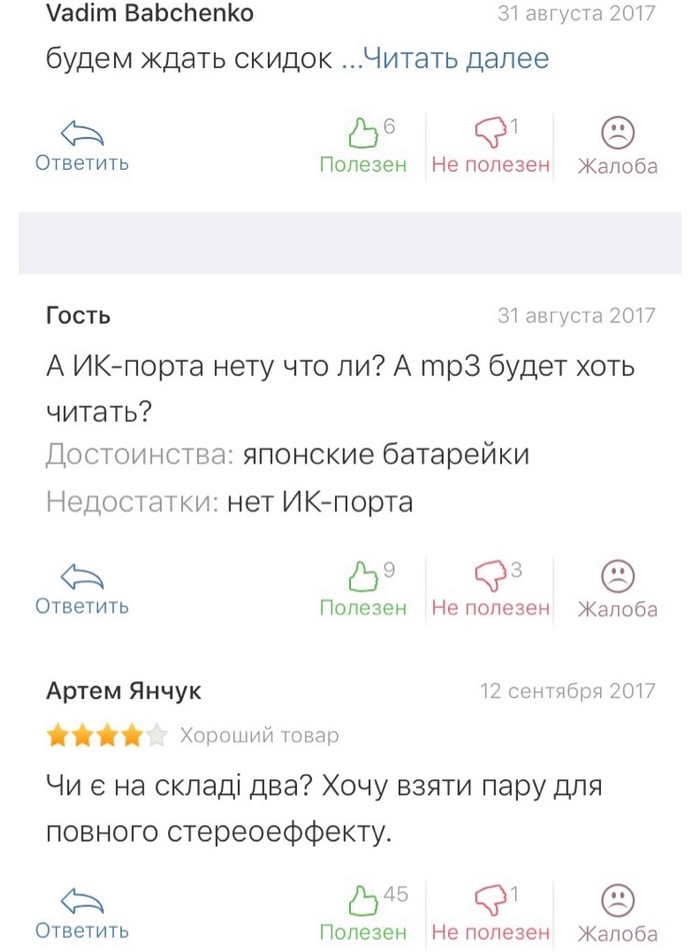The image size is (700, 952).
Task: Mark Гость's comment as Полезен
Action: (363, 588)
